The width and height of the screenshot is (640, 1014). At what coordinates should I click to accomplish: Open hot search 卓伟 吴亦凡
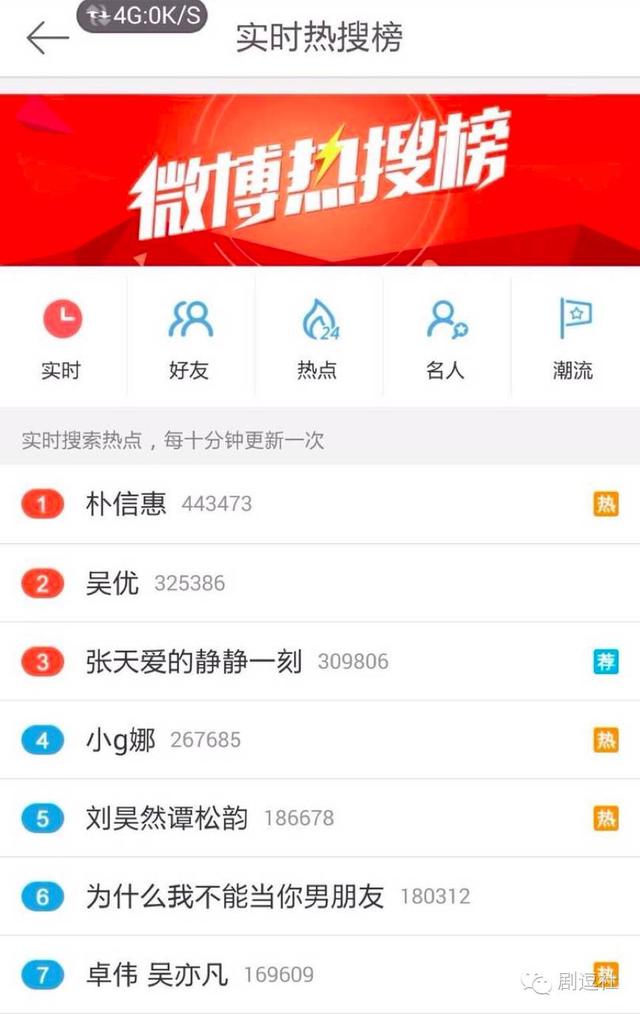pyautogui.click(x=157, y=974)
